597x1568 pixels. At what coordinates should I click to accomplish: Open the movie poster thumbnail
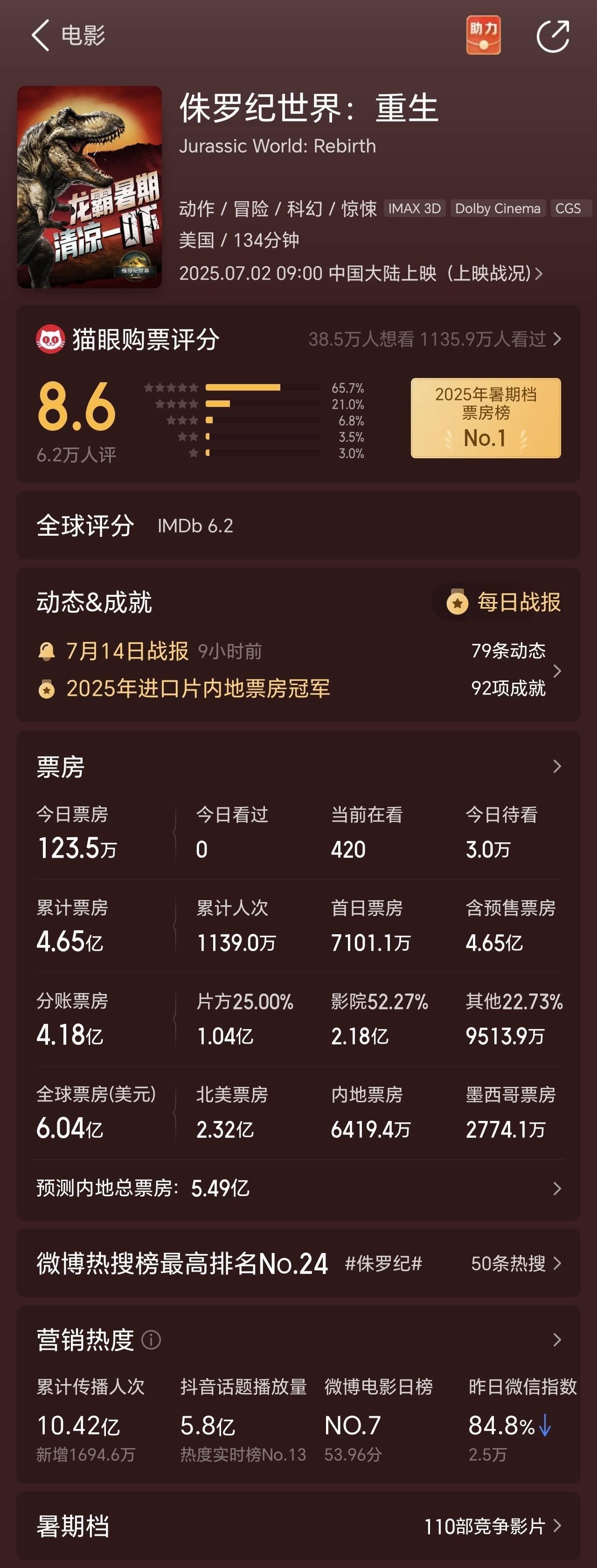[90, 187]
